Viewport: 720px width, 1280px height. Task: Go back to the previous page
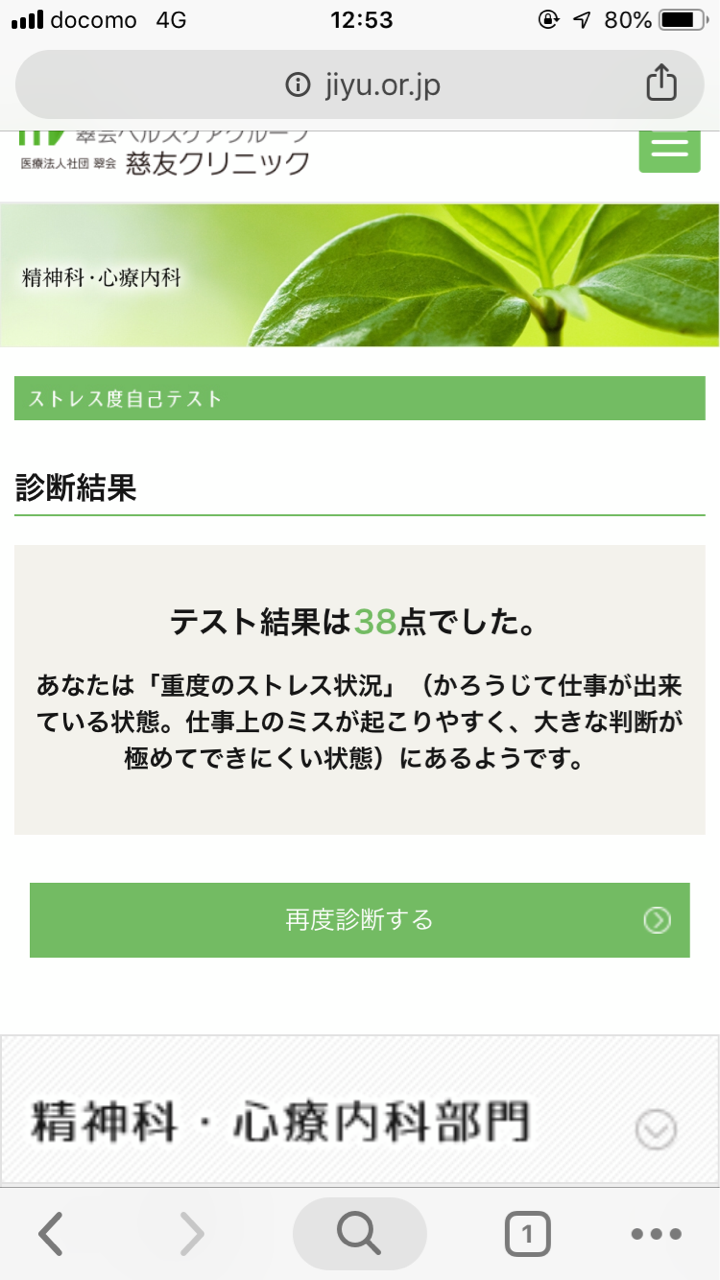(x=51, y=1234)
